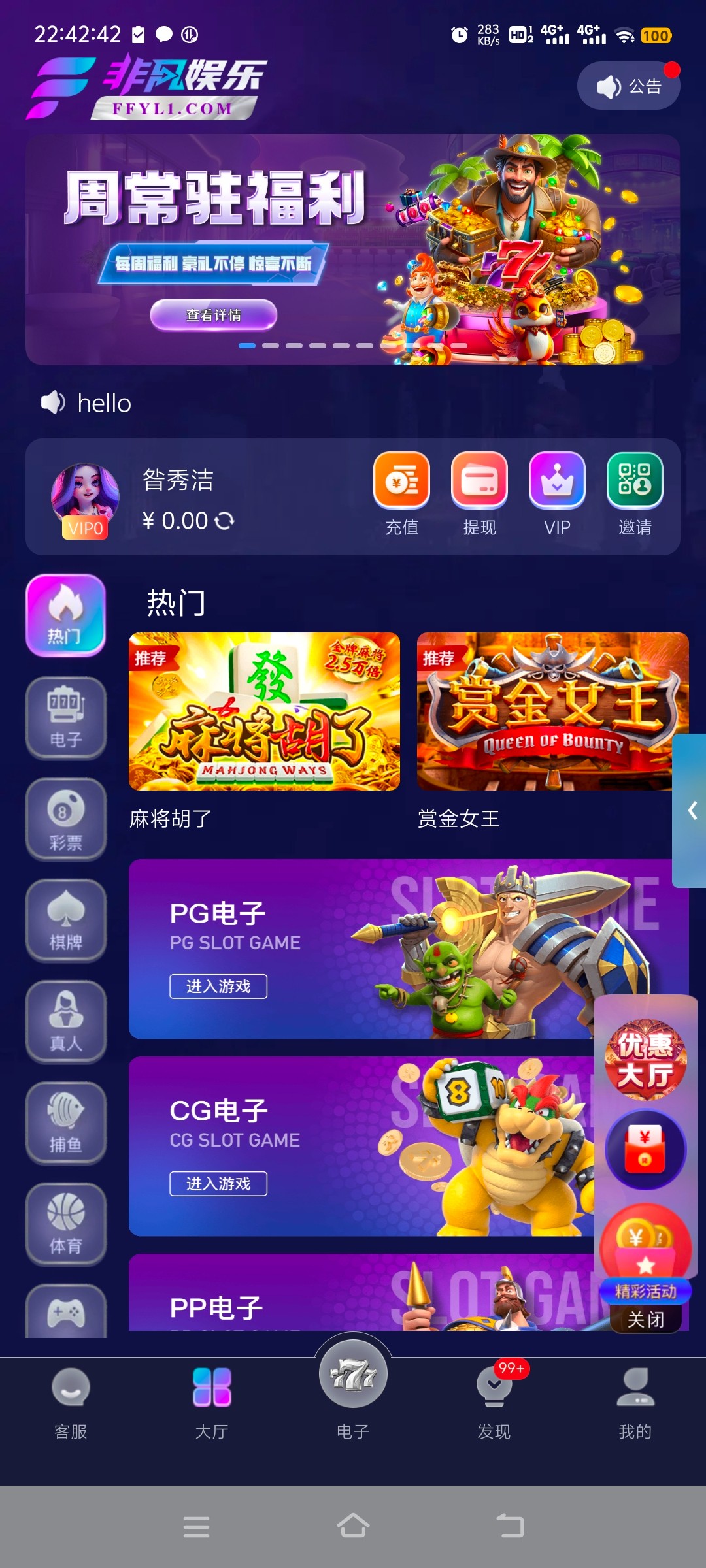
Task: Select the 体育 sports category
Action: pyautogui.click(x=65, y=1224)
